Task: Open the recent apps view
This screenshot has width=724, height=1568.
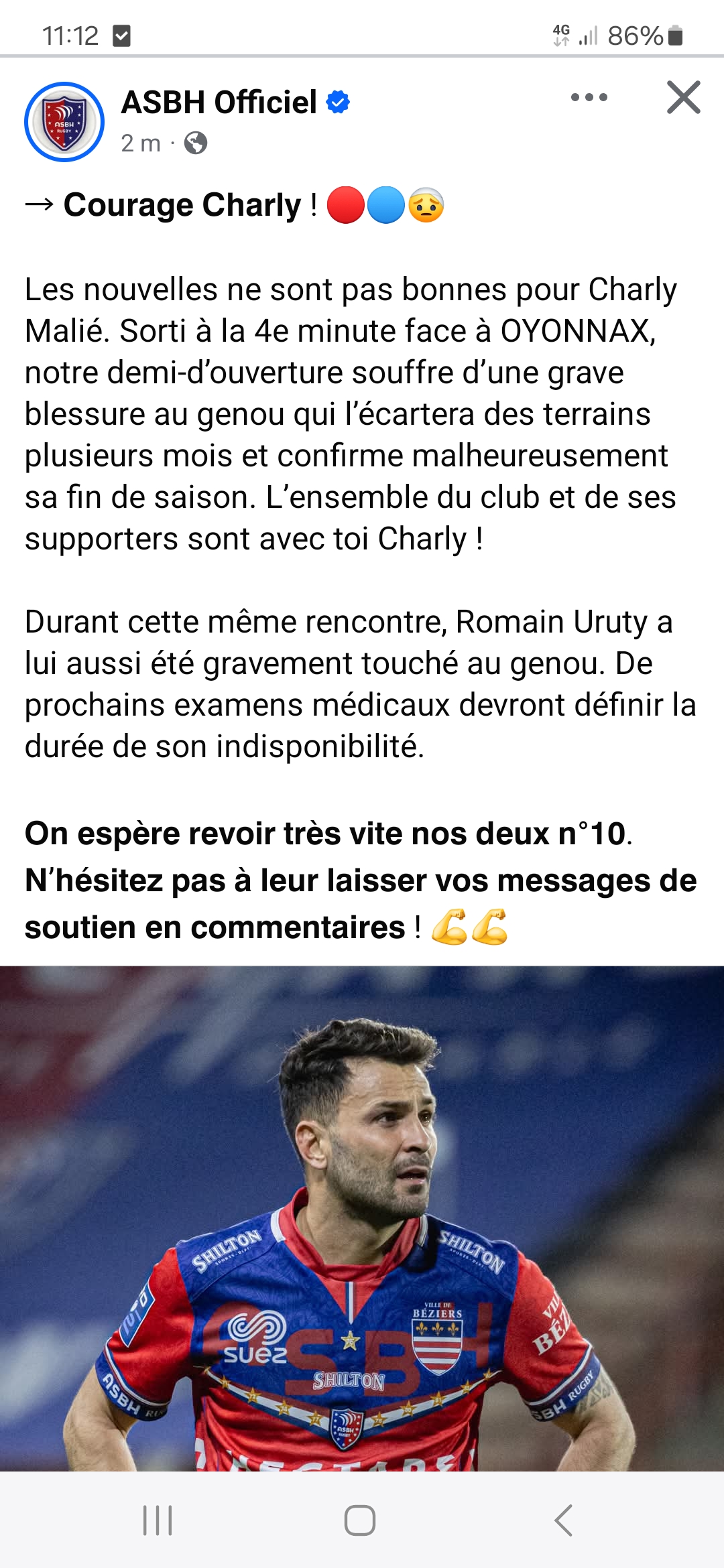Action: (x=158, y=1520)
